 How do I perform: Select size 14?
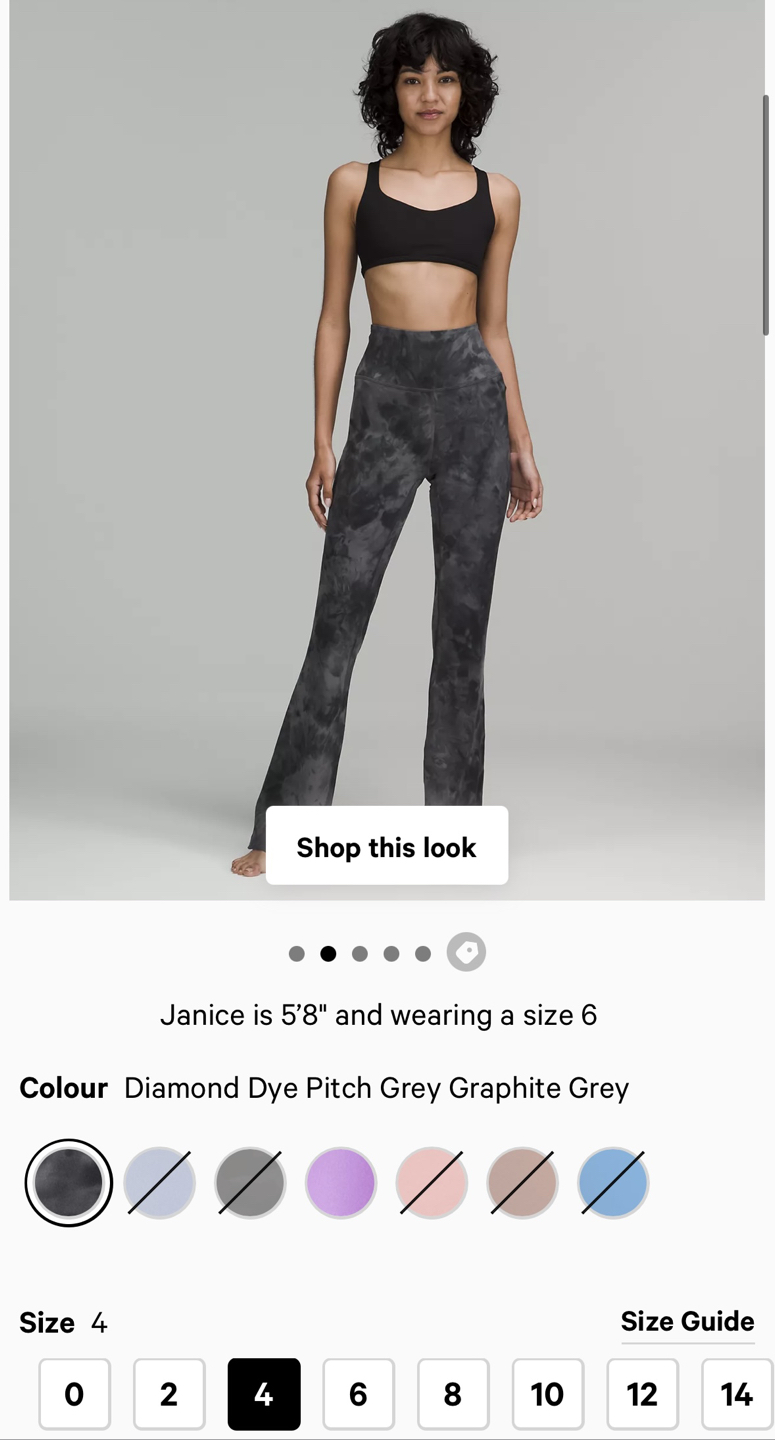click(736, 1394)
